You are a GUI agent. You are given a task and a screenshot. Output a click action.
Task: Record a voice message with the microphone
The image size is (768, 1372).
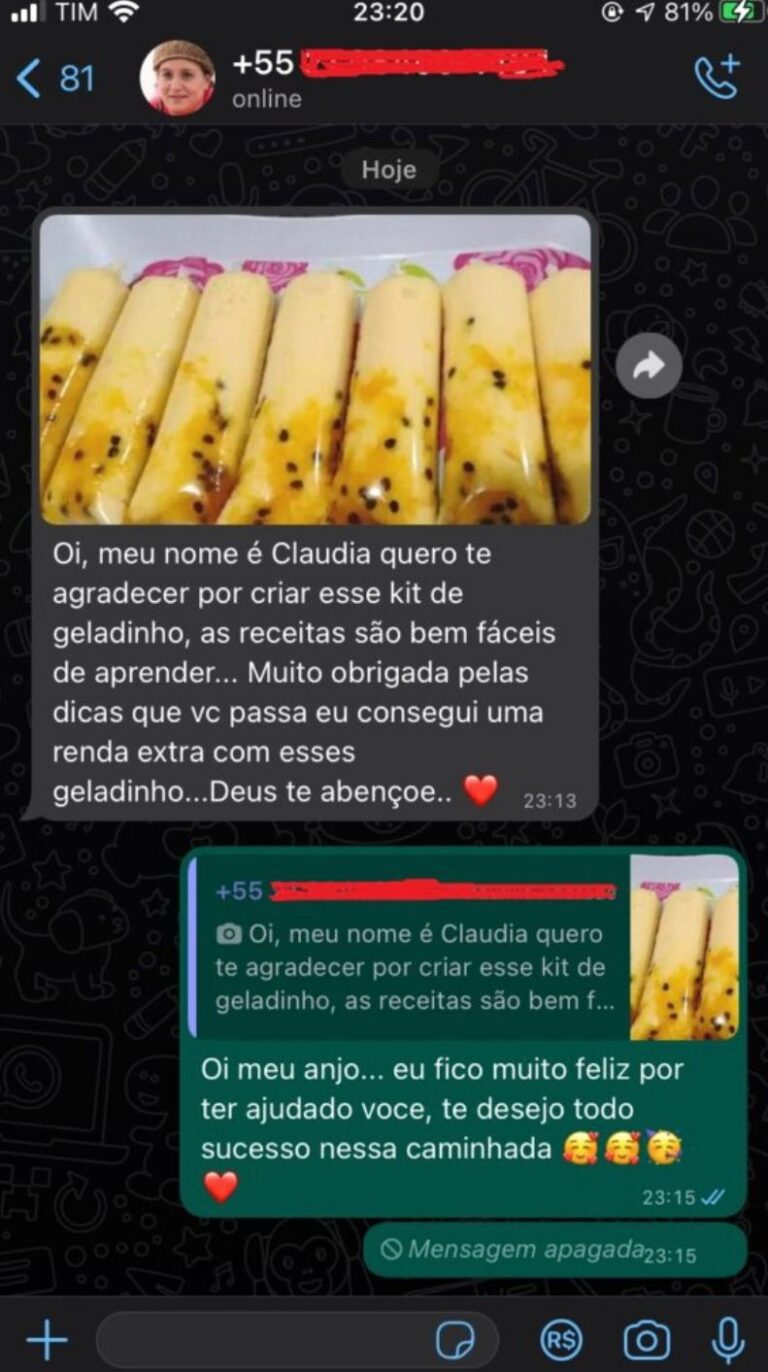[727, 1340]
